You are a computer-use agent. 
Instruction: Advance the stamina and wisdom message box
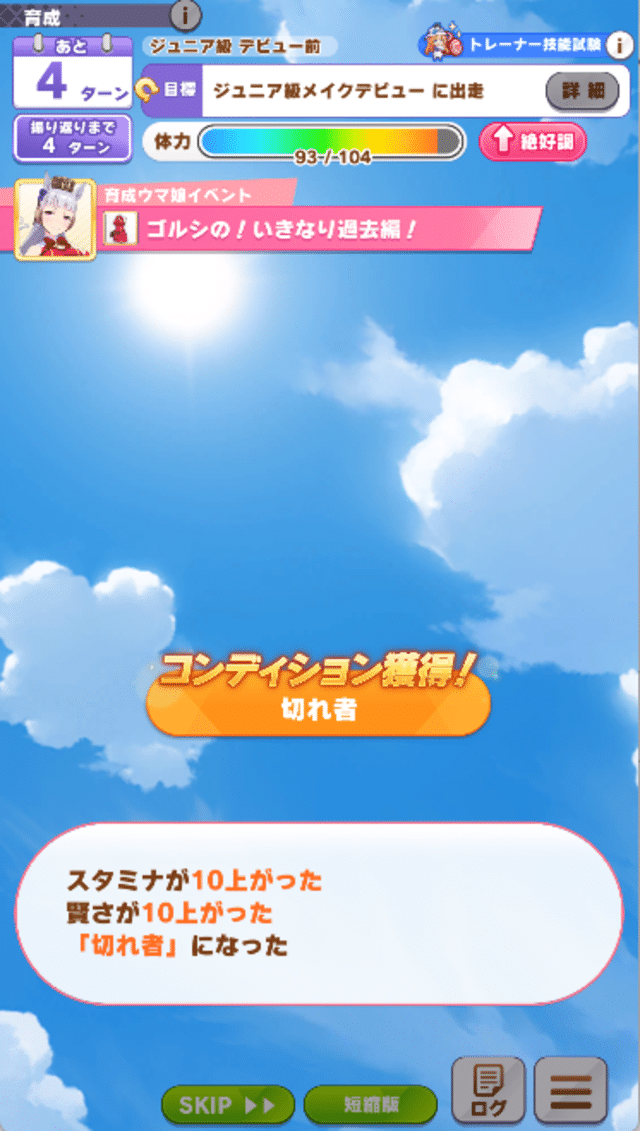tap(319, 913)
